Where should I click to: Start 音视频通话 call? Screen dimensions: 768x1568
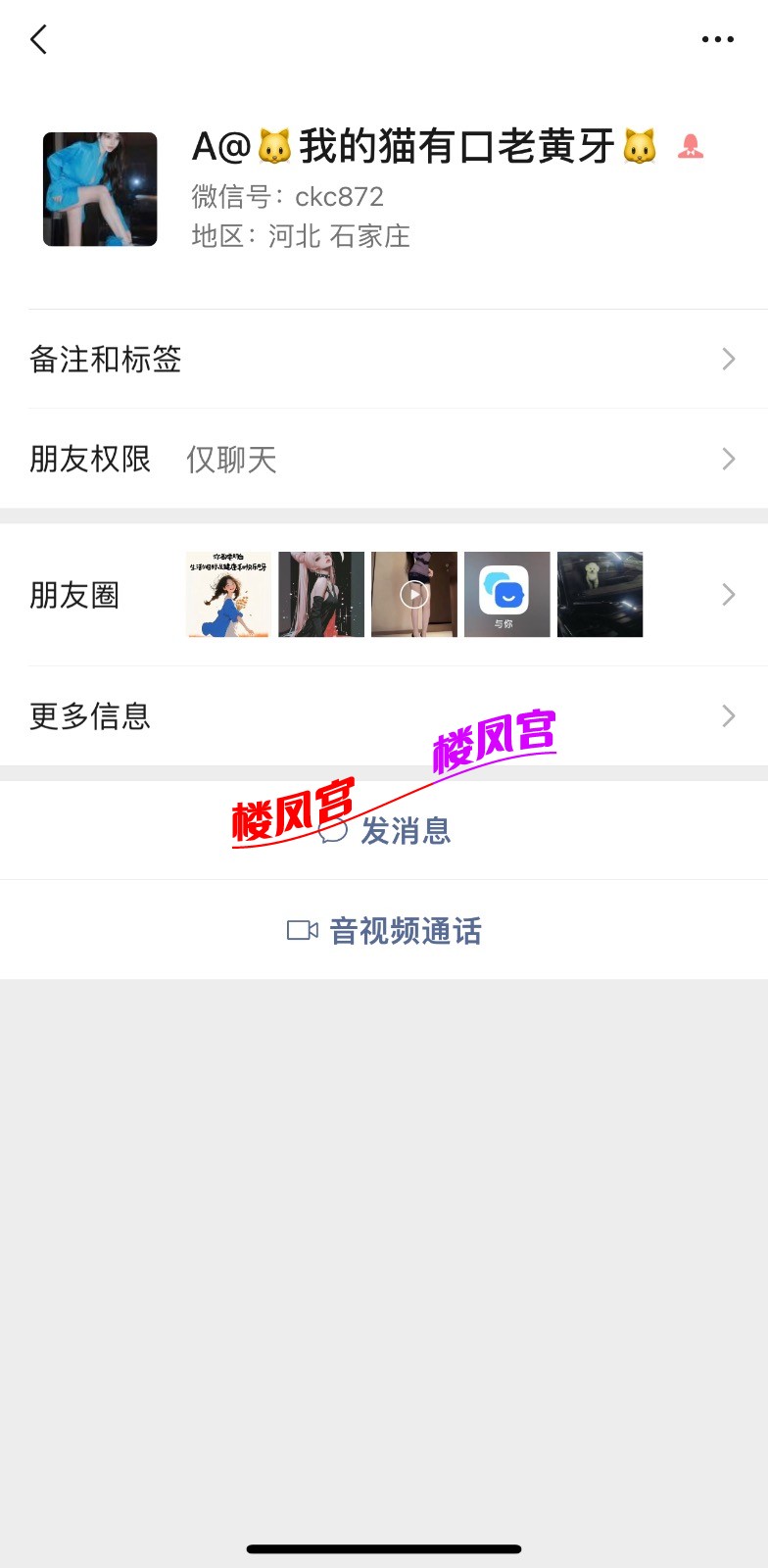point(384,930)
